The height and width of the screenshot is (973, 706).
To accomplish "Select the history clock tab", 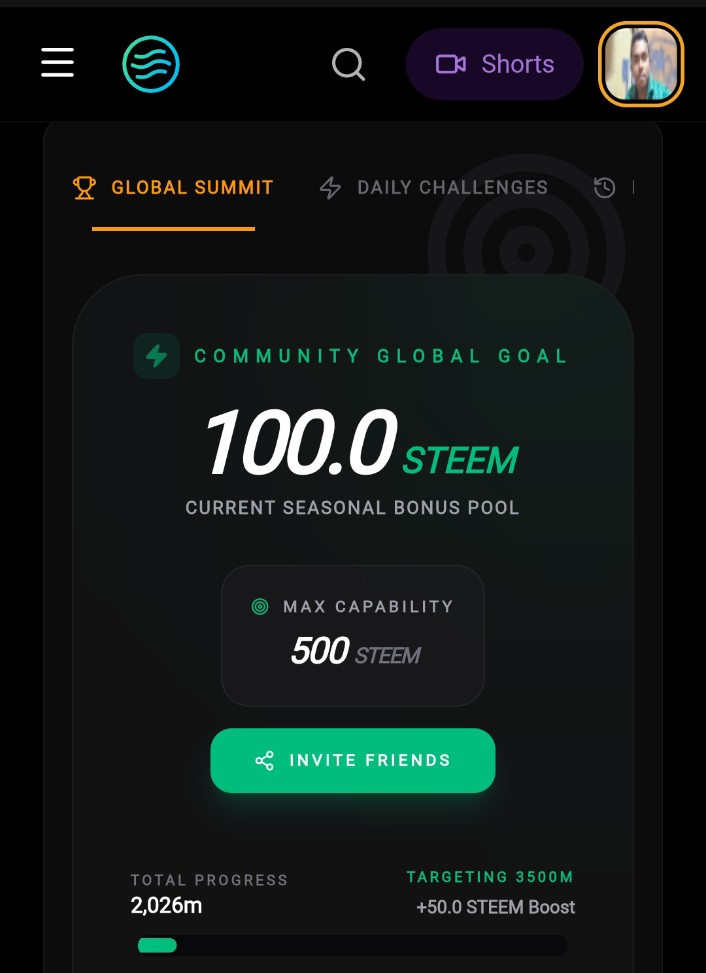I will (x=604, y=187).
